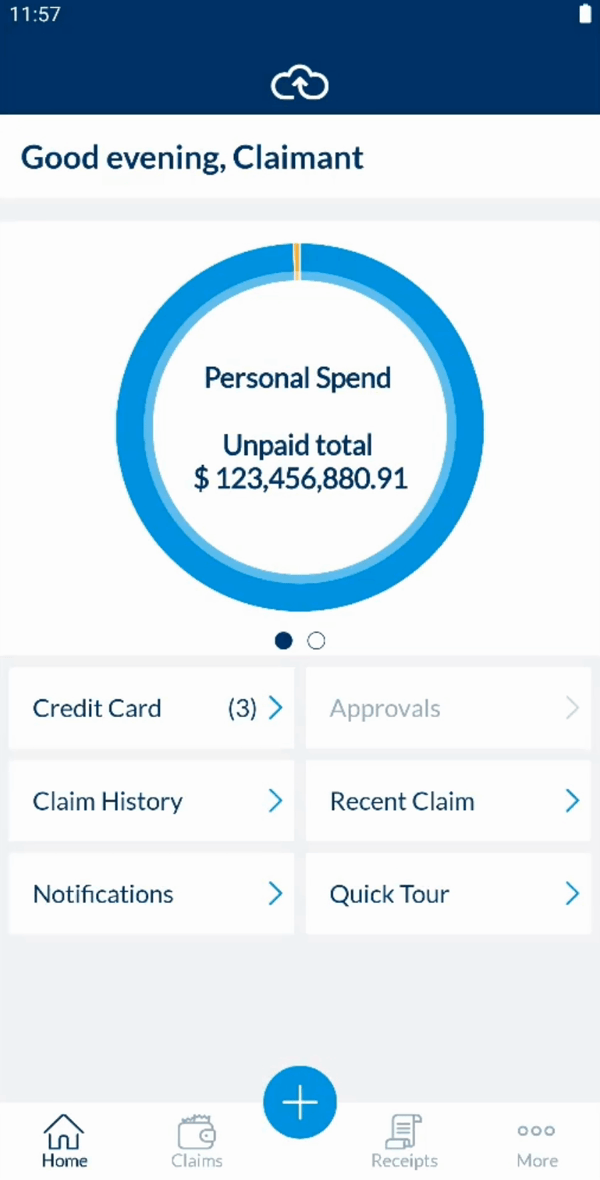Image resolution: width=600 pixels, height=1180 pixels.
Task: Open the Personal Spend chart
Action: (300, 427)
